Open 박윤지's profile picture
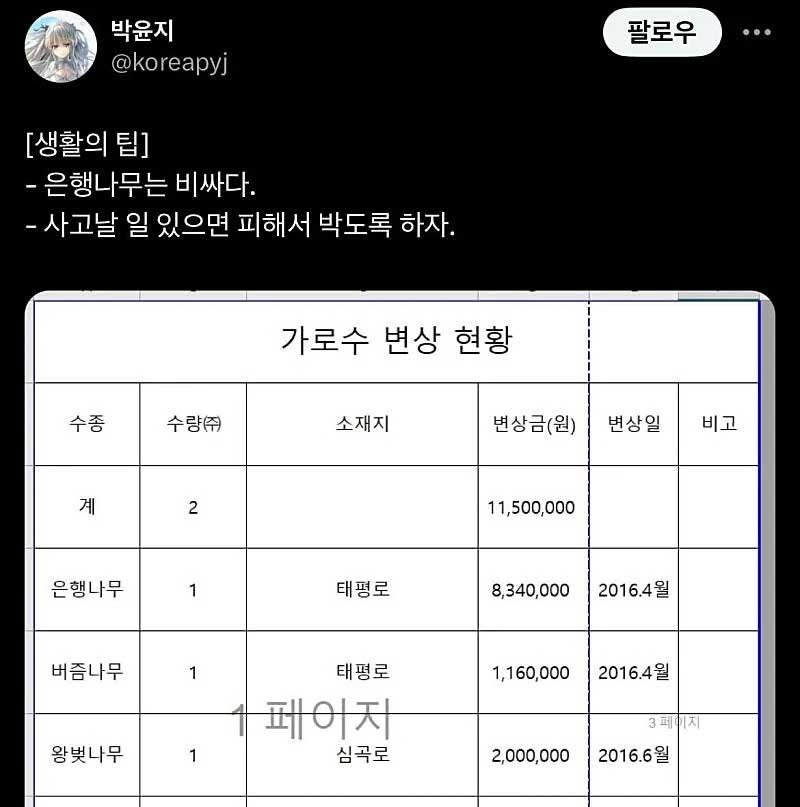Viewport: 800px width, 807px height. click(60, 46)
